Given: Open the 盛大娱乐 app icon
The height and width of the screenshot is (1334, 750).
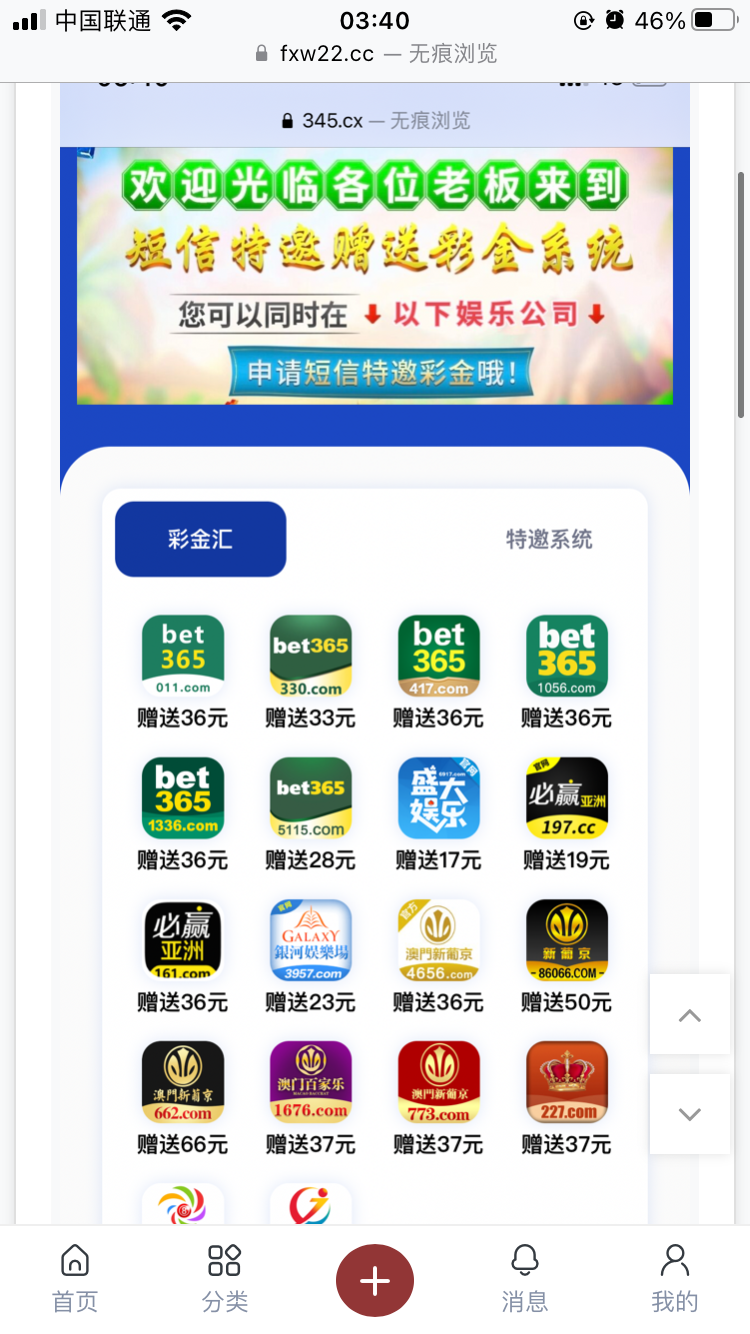Looking at the screenshot, I should click(x=438, y=798).
